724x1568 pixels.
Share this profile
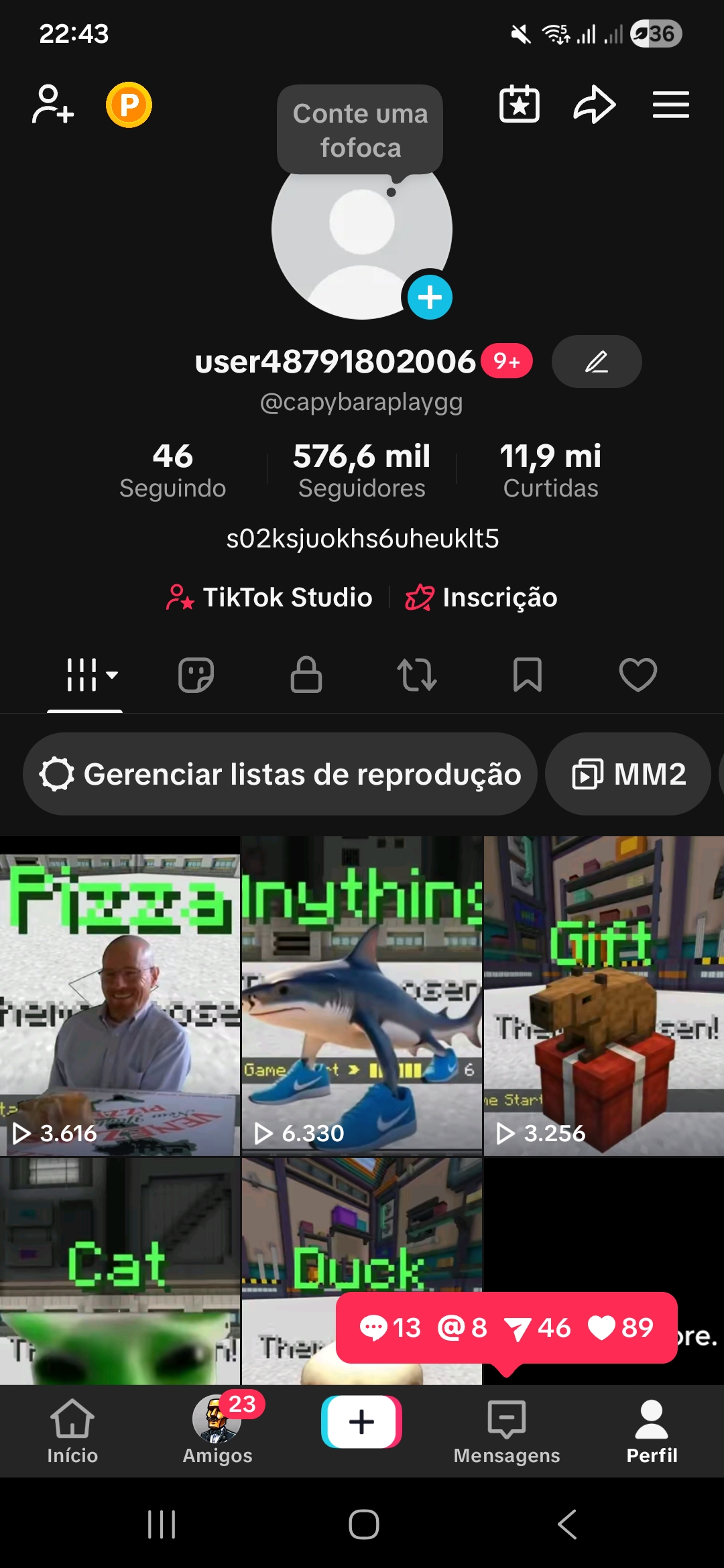[x=594, y=105]
